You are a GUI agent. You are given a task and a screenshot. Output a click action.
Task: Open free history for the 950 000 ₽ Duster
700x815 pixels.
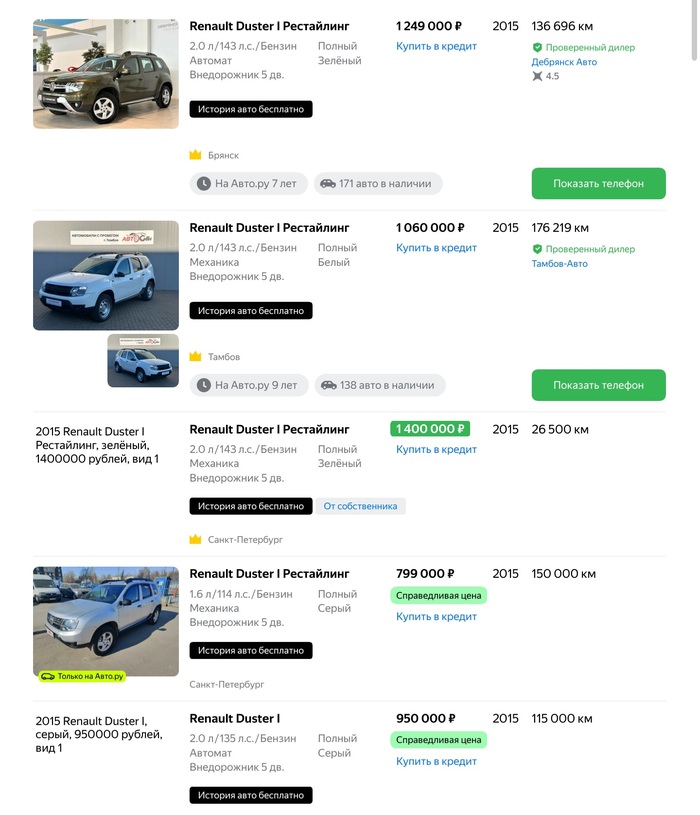click(250, 795)
